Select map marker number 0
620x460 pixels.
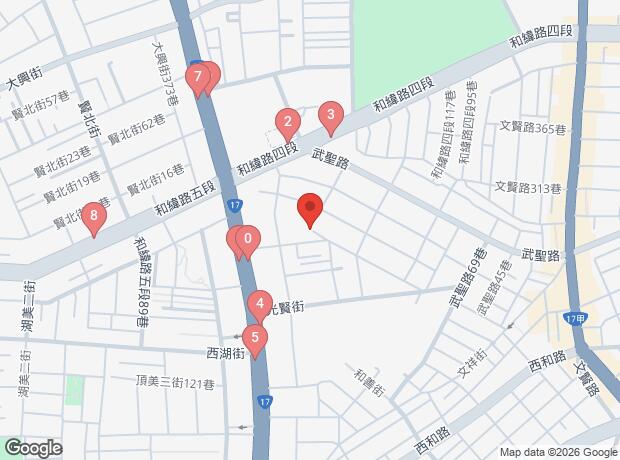[x=248, y=242]
